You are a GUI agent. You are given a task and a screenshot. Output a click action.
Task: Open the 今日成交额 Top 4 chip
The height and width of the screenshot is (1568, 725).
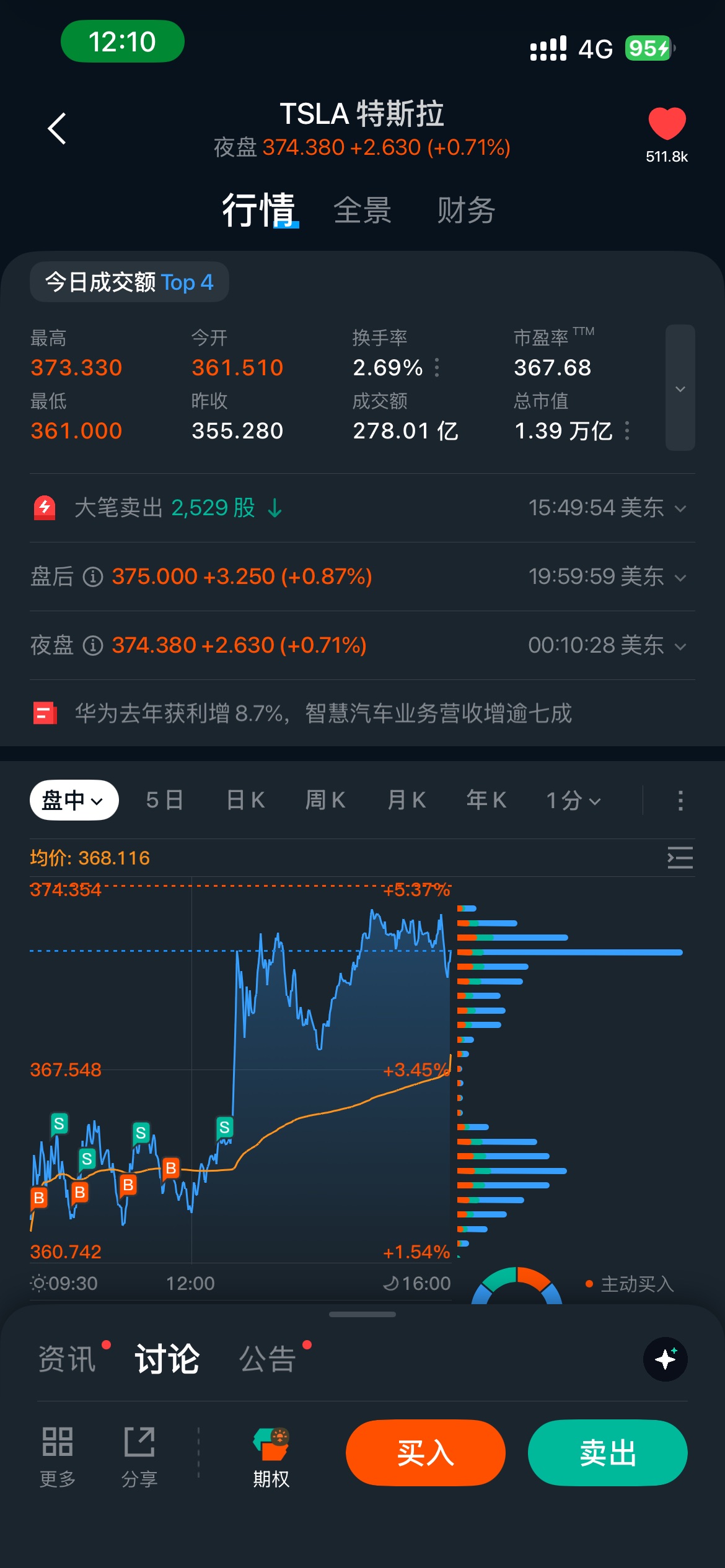pos(130,282)
